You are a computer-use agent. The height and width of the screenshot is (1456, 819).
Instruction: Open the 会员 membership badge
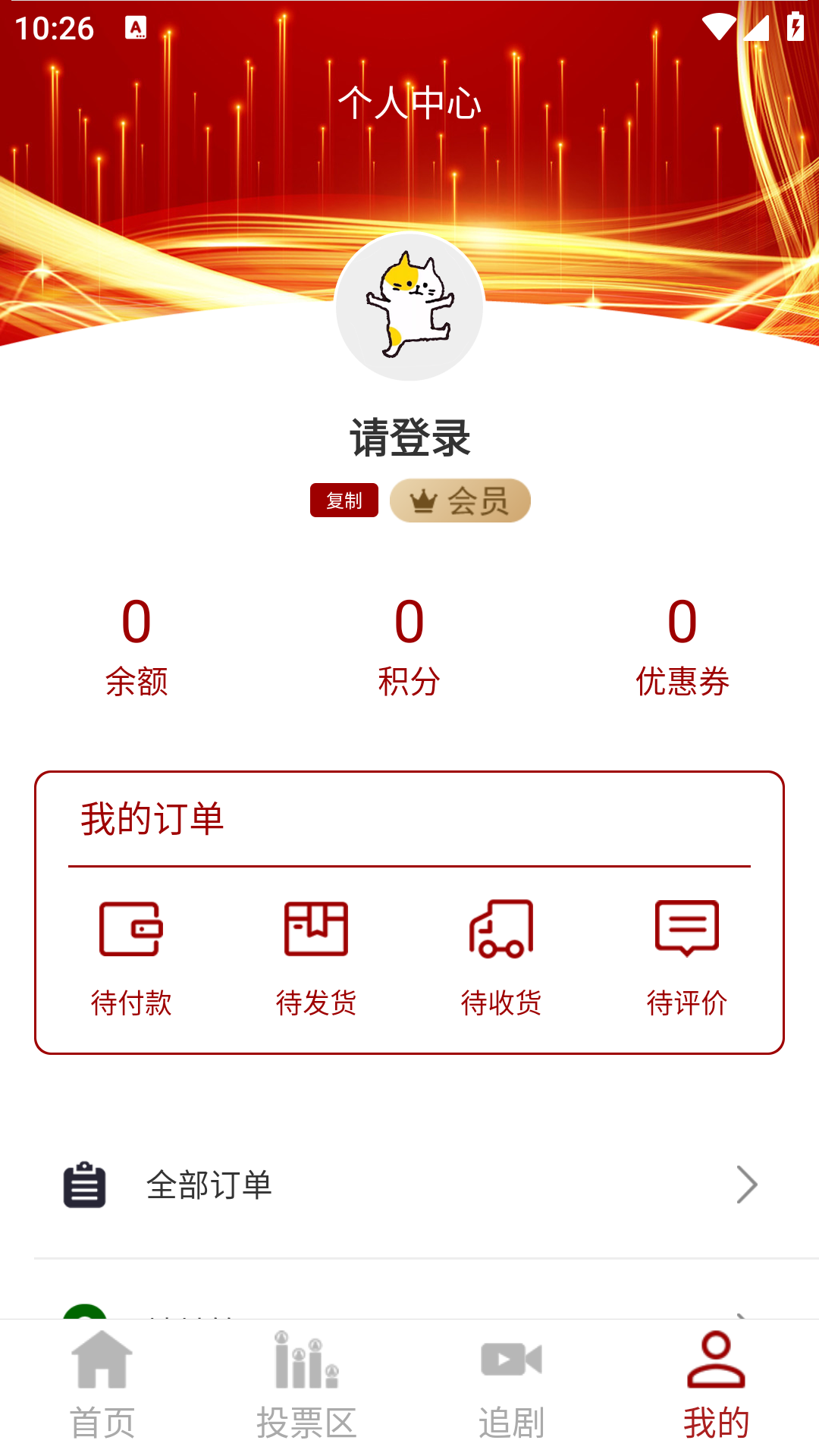point(460,500)
